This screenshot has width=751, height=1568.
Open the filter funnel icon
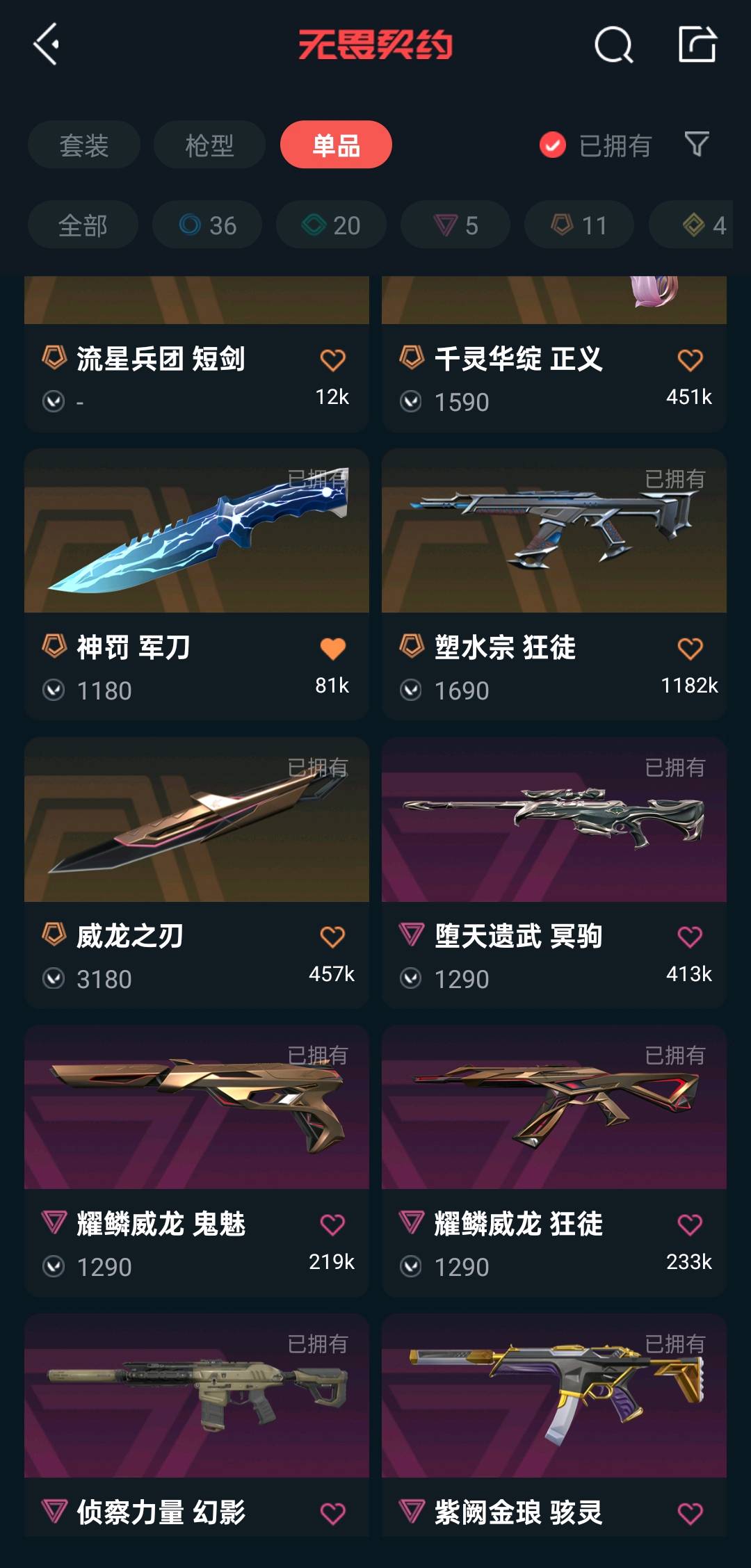pyautogui.click(x=697, y=144)
